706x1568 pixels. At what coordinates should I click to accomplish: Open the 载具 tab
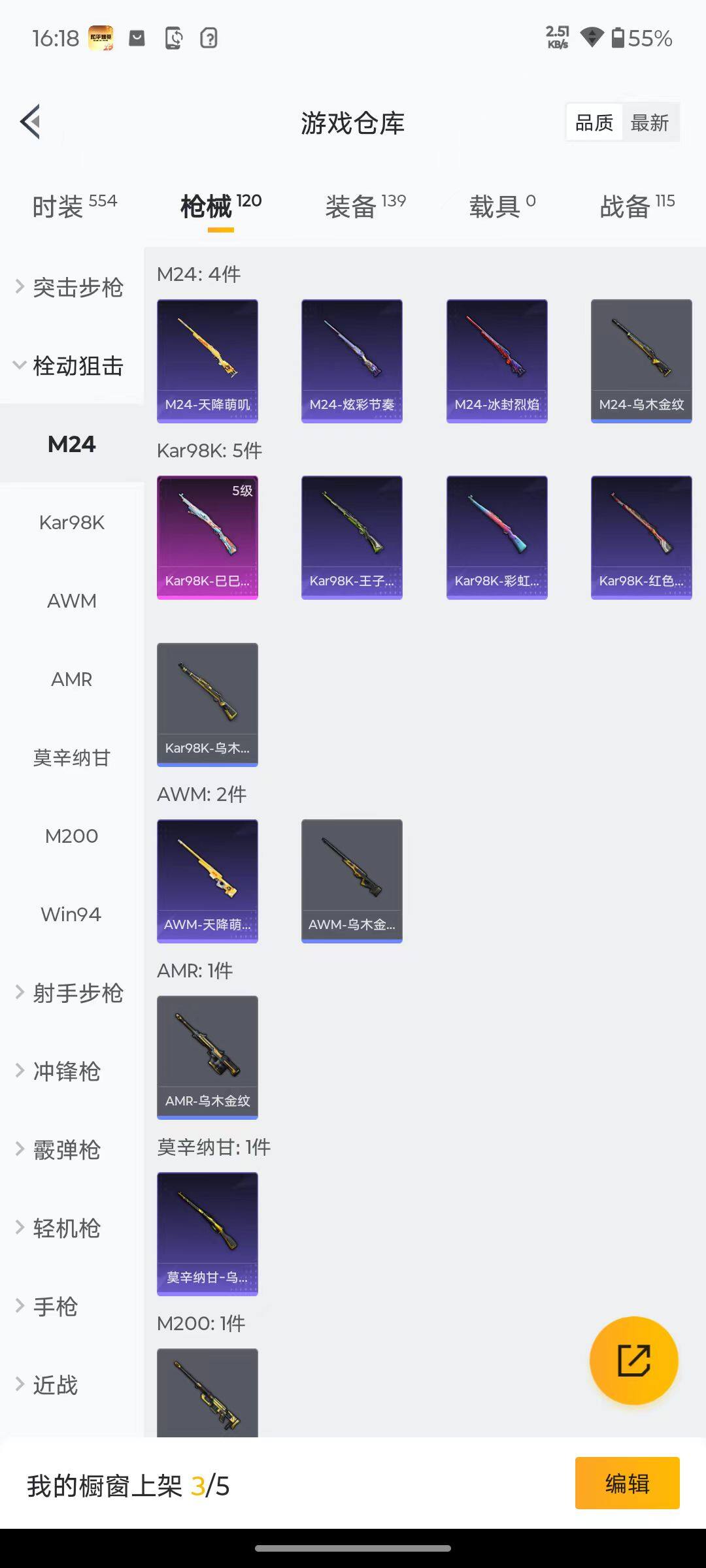501,206
